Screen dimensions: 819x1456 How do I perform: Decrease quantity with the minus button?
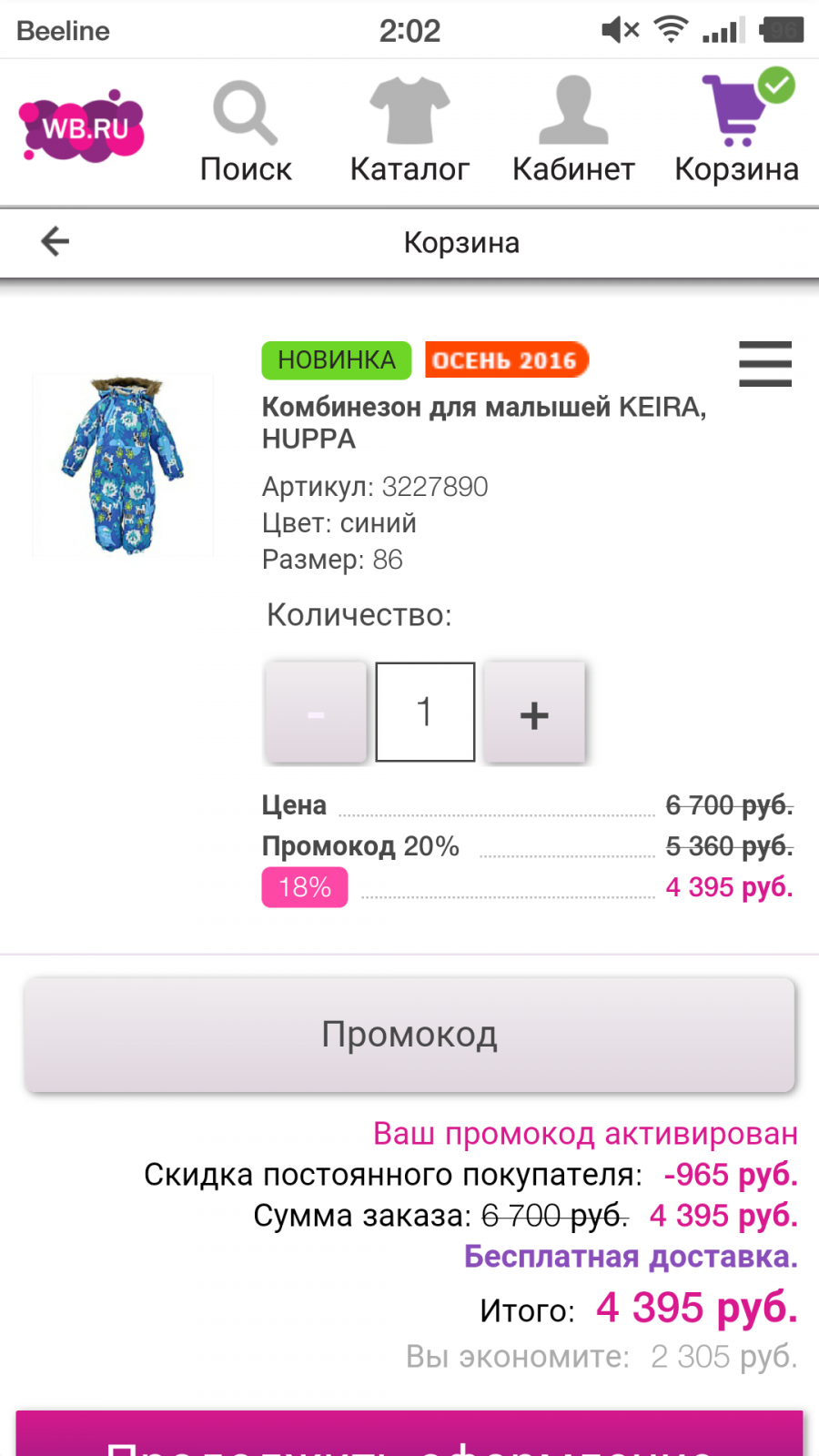(316, 713)
